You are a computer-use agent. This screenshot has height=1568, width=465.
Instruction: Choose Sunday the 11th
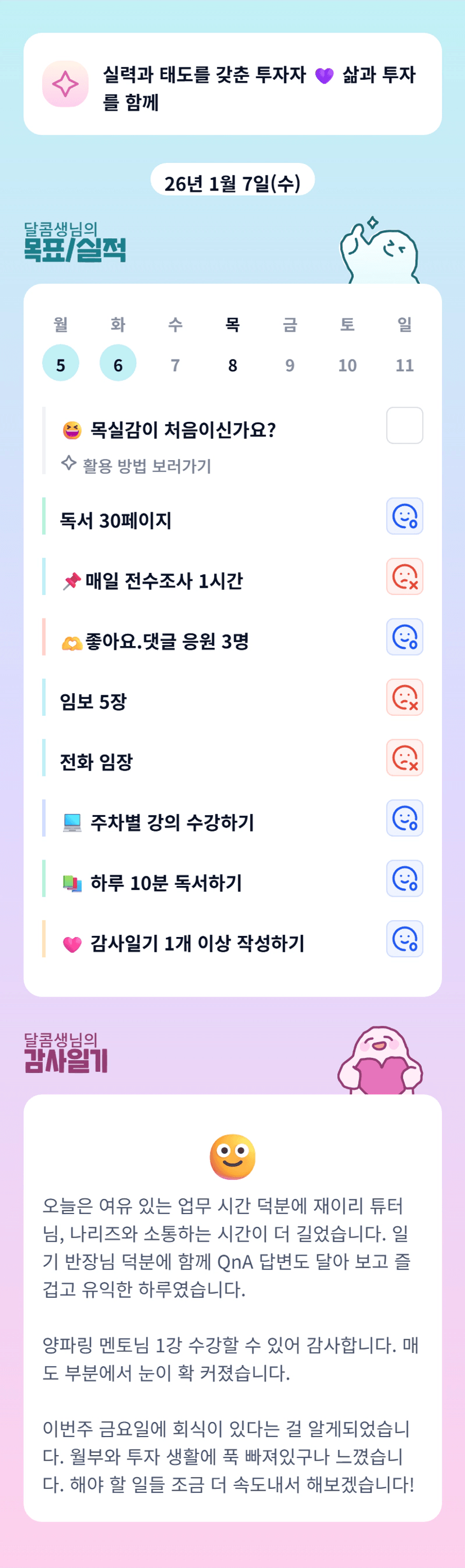pyautogui.click(x=404, y=365)
